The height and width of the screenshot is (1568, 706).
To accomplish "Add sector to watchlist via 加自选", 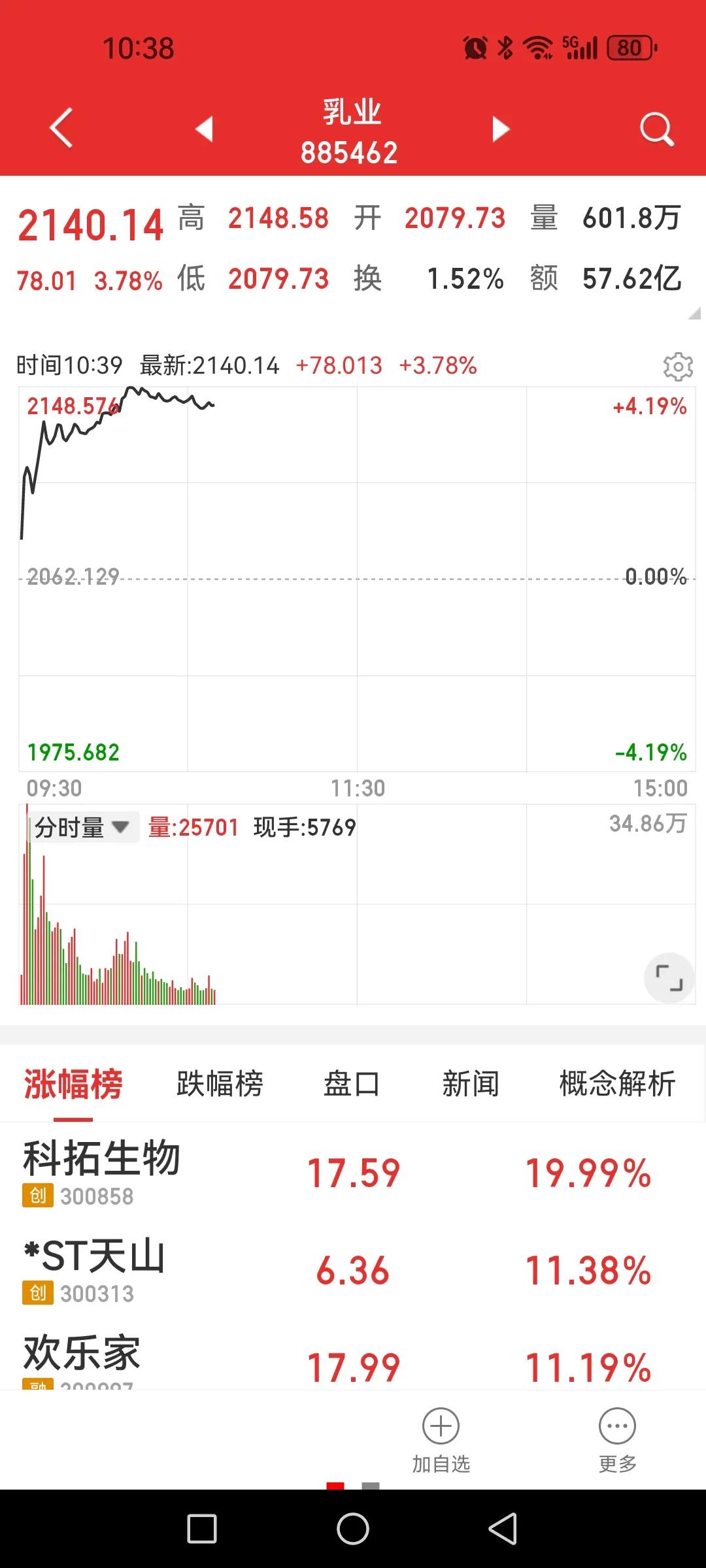I will click(x=441, y=1440).
